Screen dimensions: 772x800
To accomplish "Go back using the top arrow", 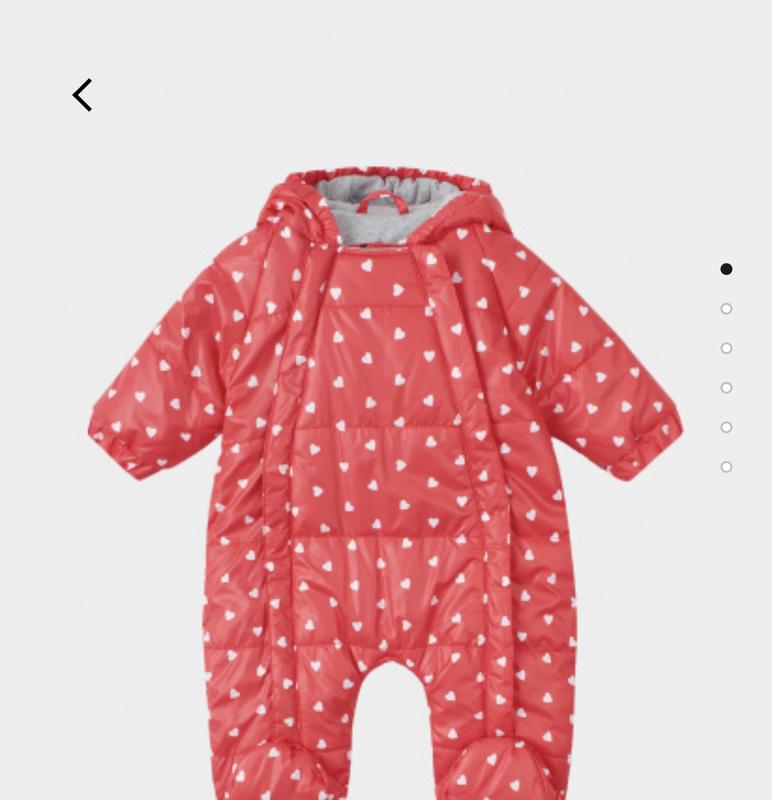I will point(83,95).
